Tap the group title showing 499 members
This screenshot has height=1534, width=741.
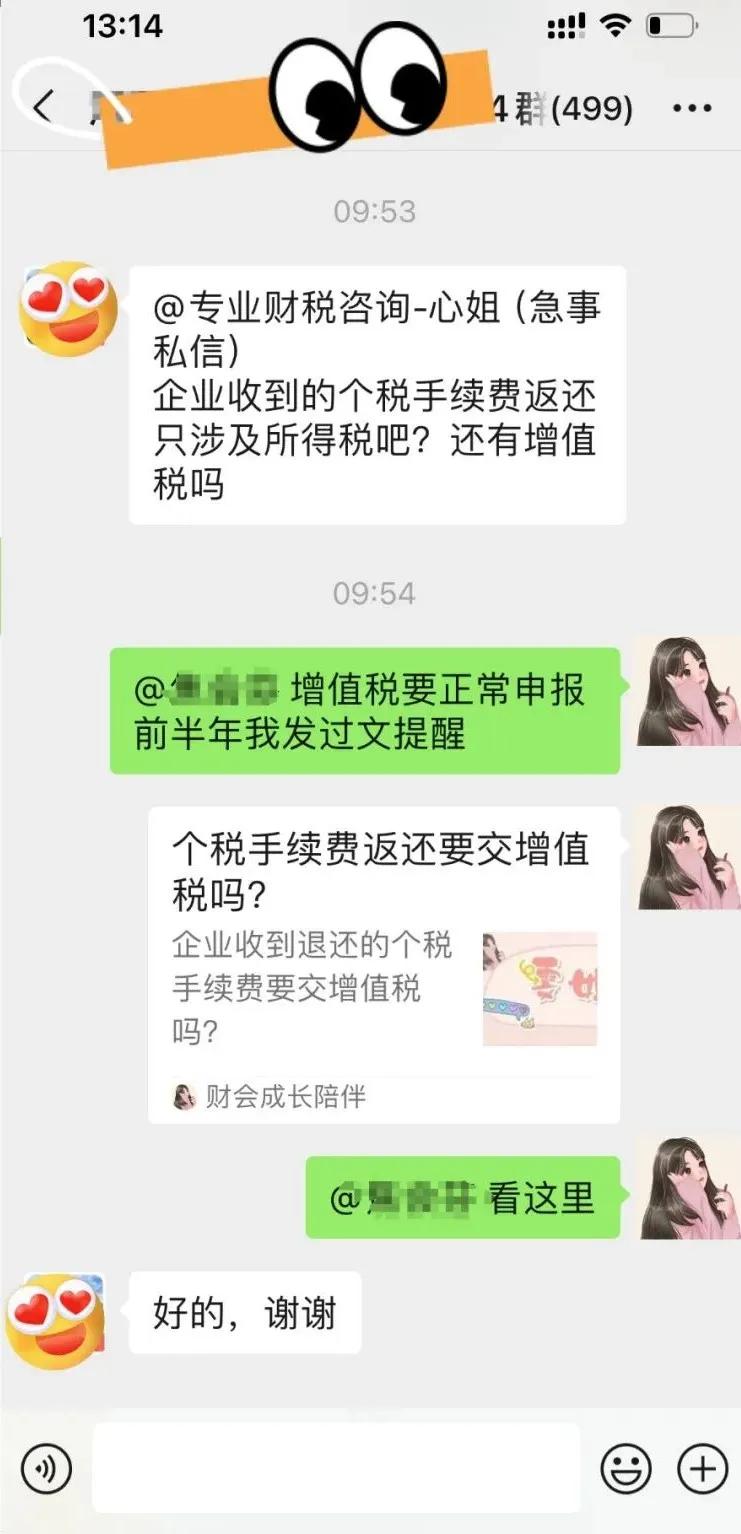[560, 107]
